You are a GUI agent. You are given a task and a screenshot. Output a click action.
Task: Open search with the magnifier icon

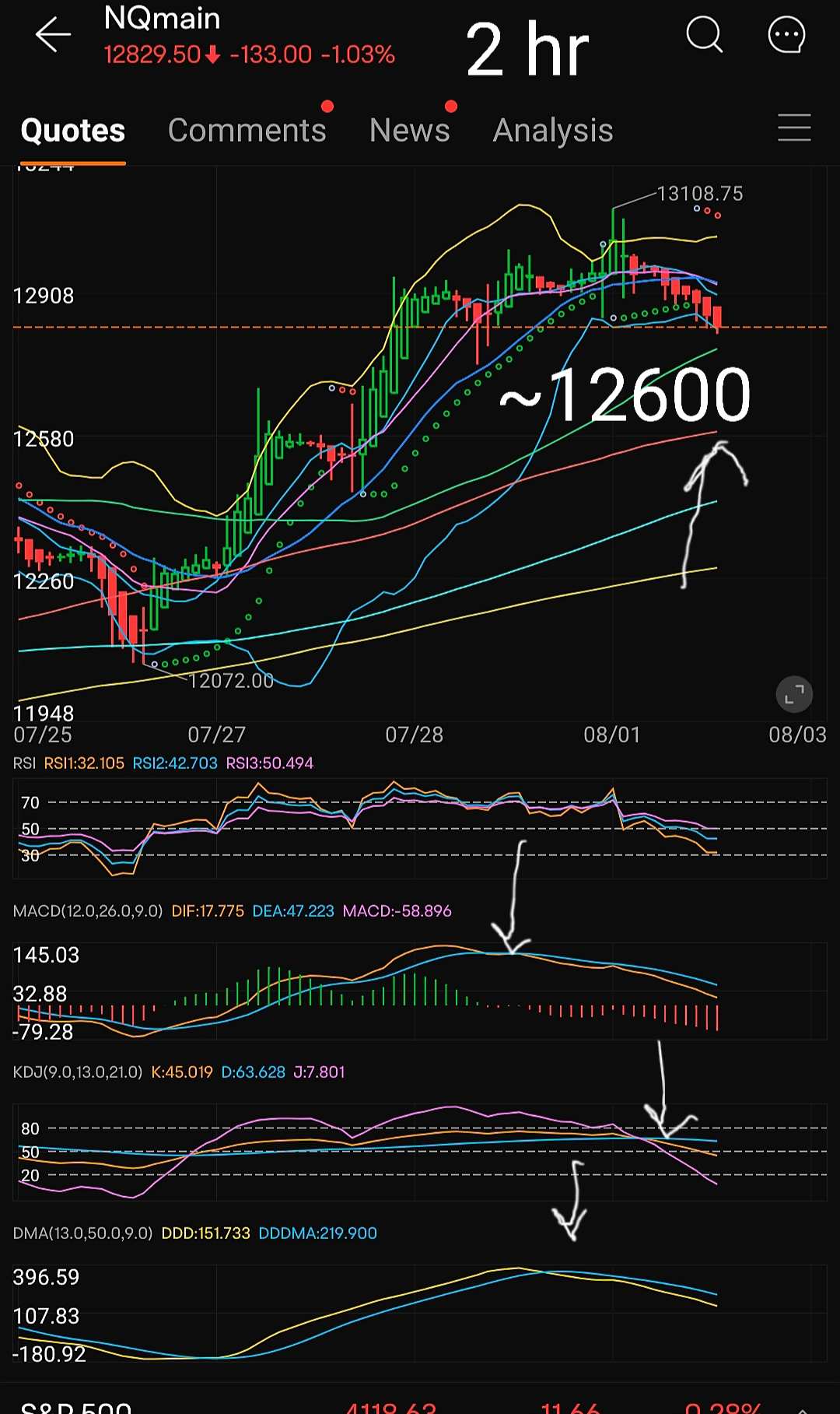705,35
